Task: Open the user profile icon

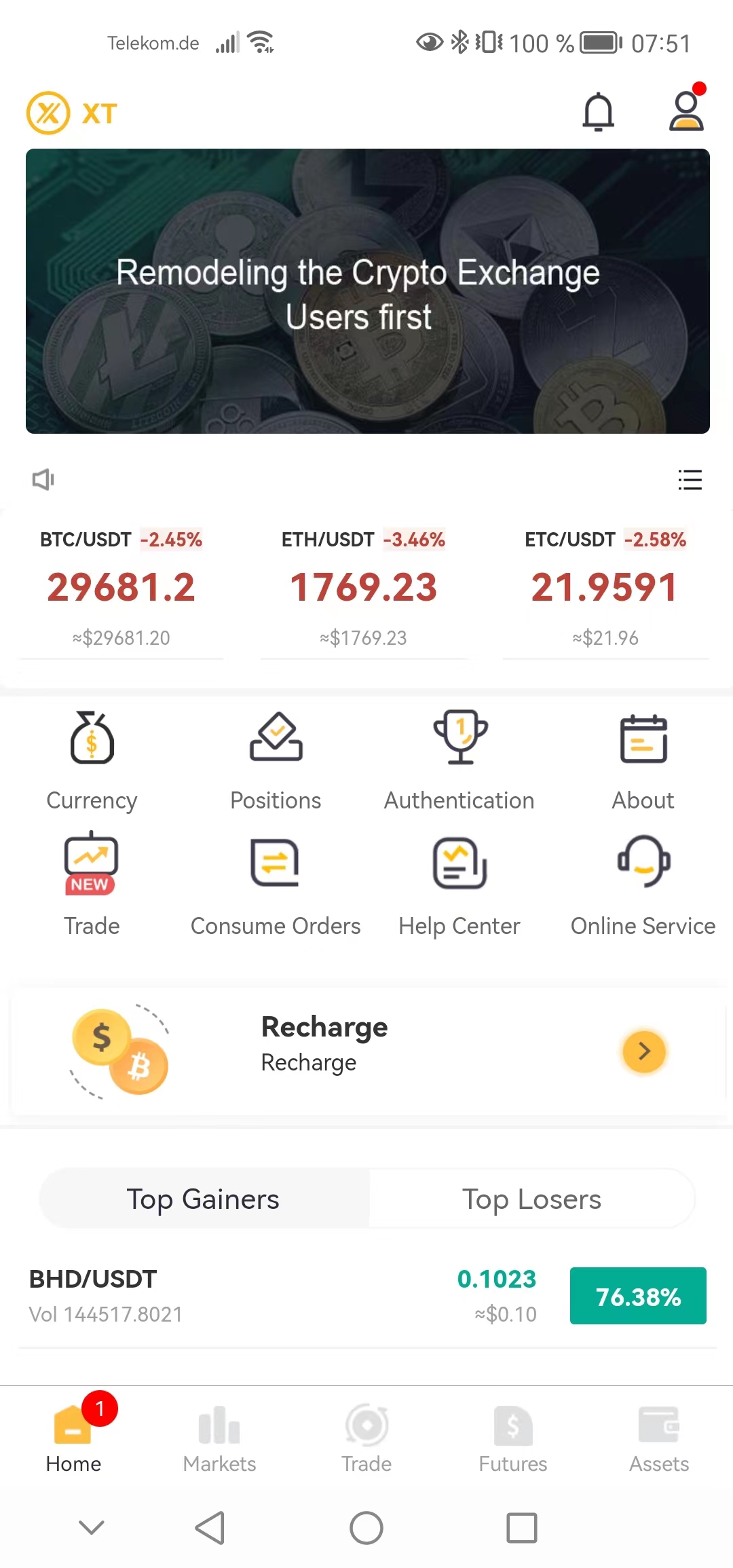Action: click(686, 112)
